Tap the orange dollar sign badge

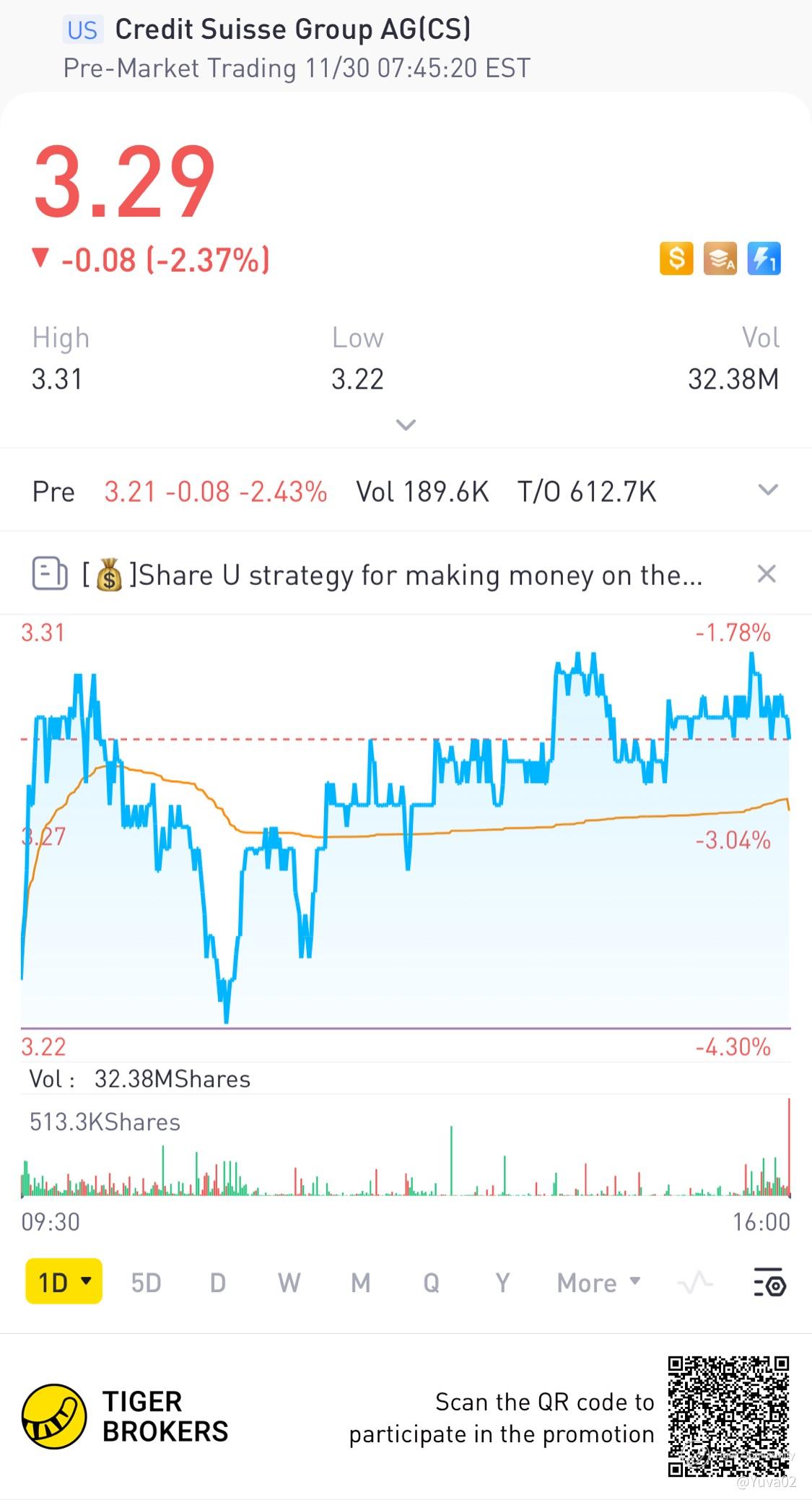tap(676, 259)
